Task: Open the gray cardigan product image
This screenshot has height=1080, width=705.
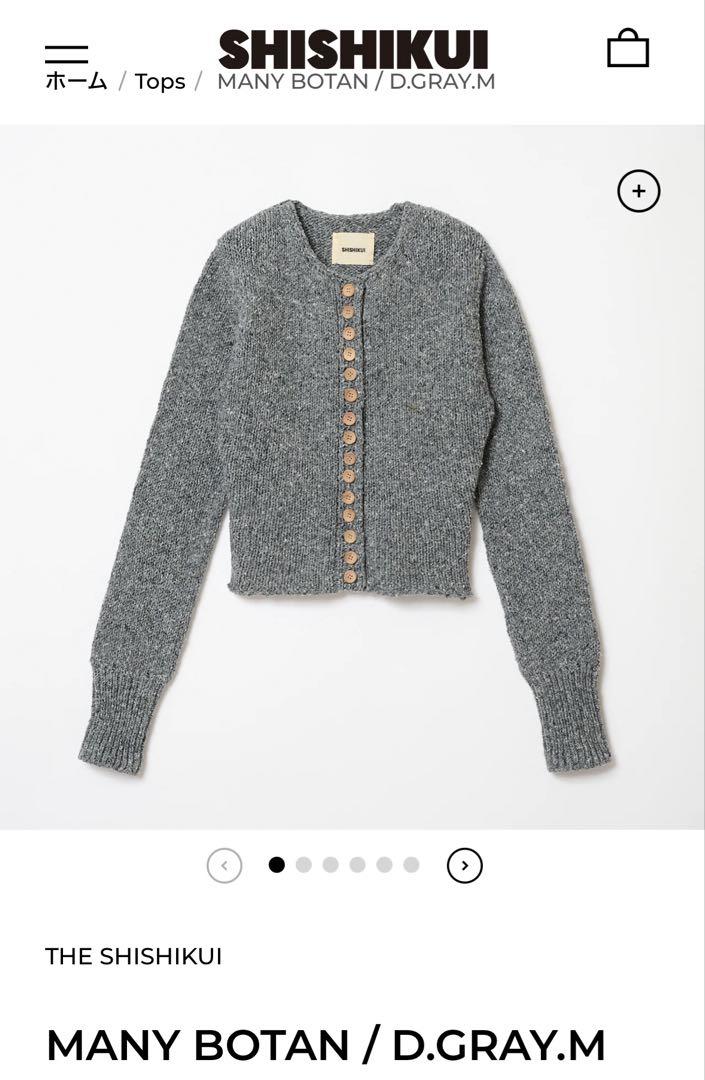Action: tap(345, 480)
